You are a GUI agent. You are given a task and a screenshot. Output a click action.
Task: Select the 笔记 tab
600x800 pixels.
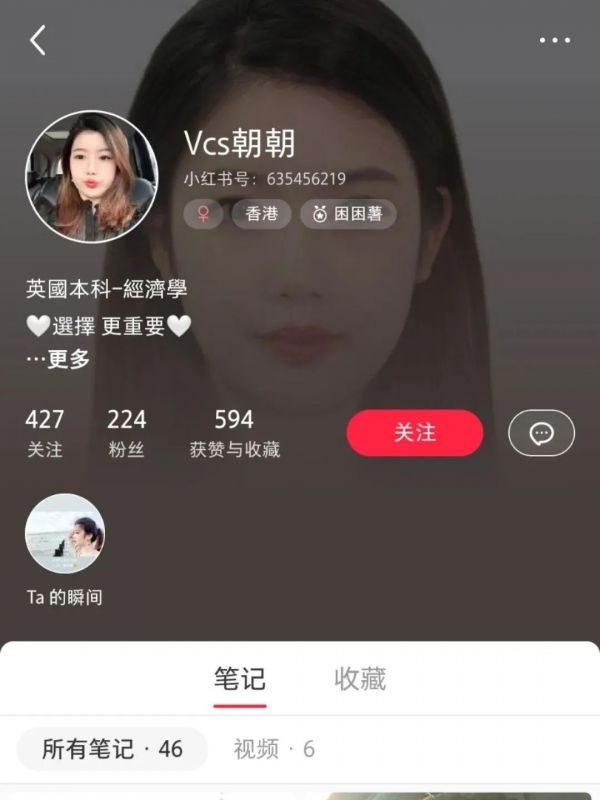tap(240, 679)
